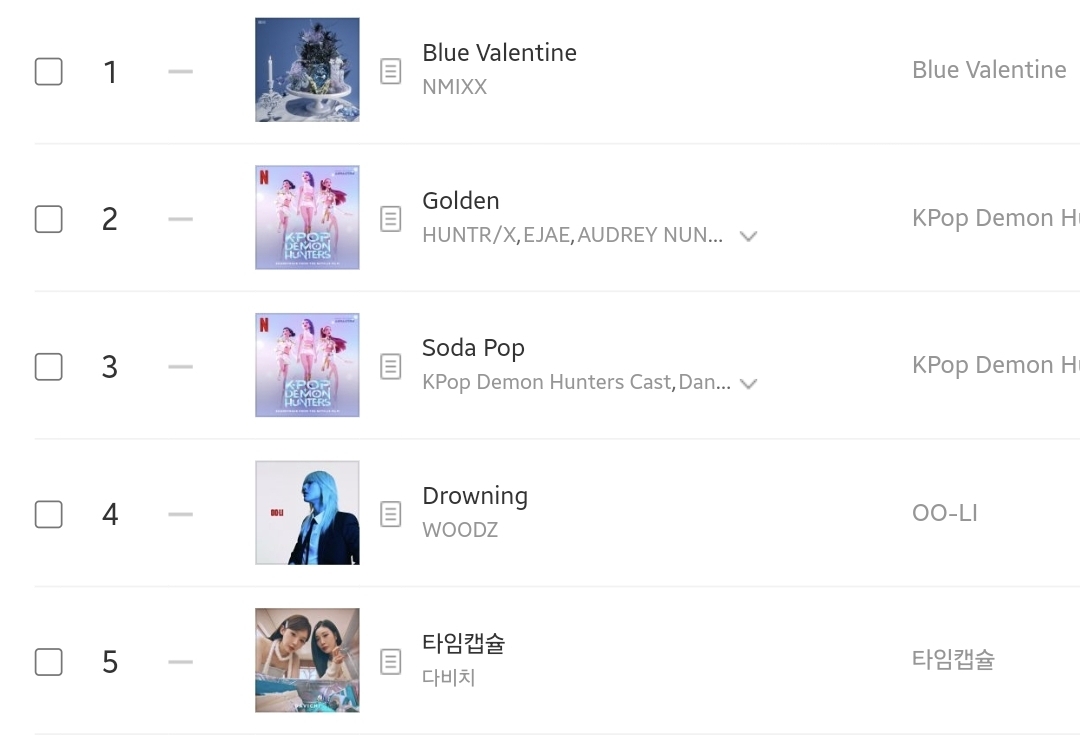Open the Golden song title

pyautogui.click(x=461, y=200)
